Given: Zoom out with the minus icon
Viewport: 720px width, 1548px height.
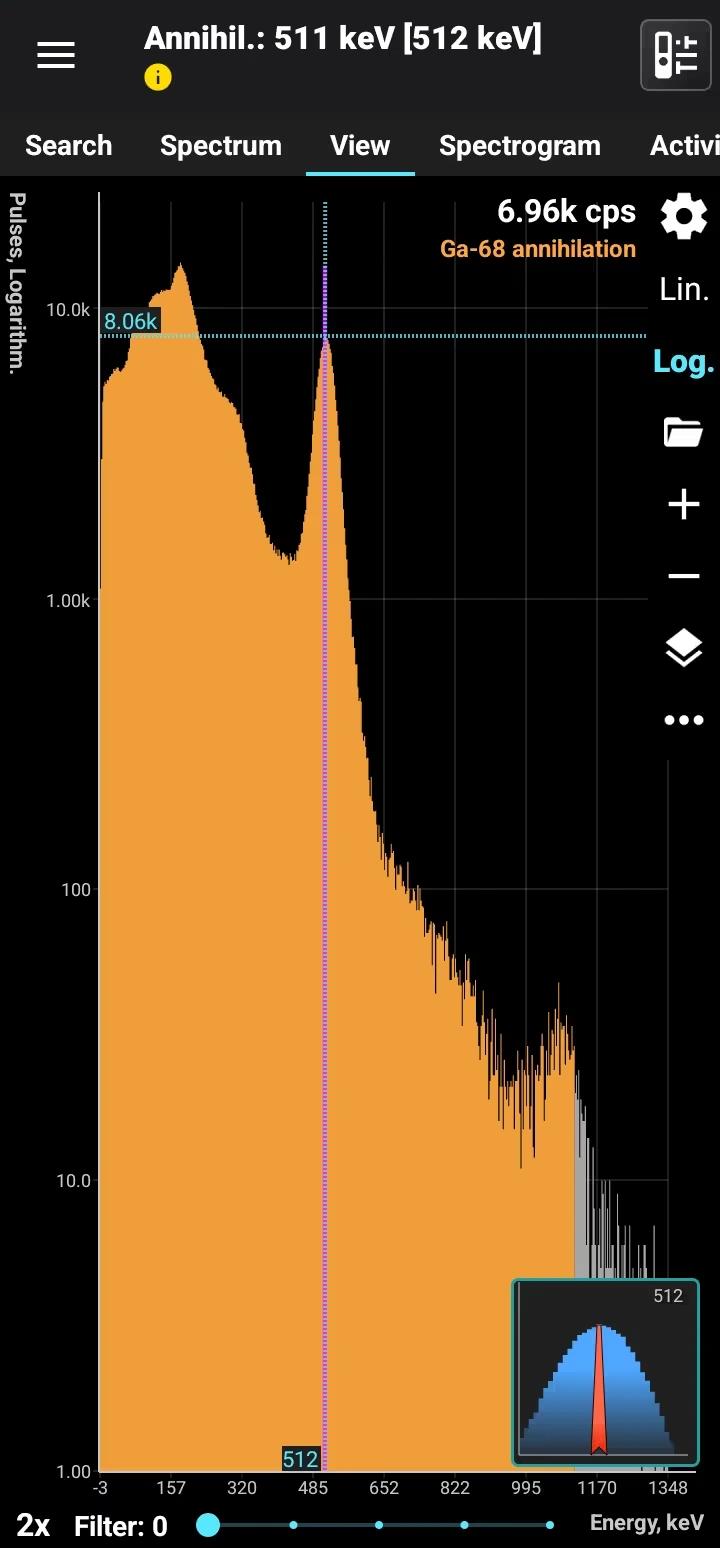Looking at the screenshot, I should pos(684,577).
